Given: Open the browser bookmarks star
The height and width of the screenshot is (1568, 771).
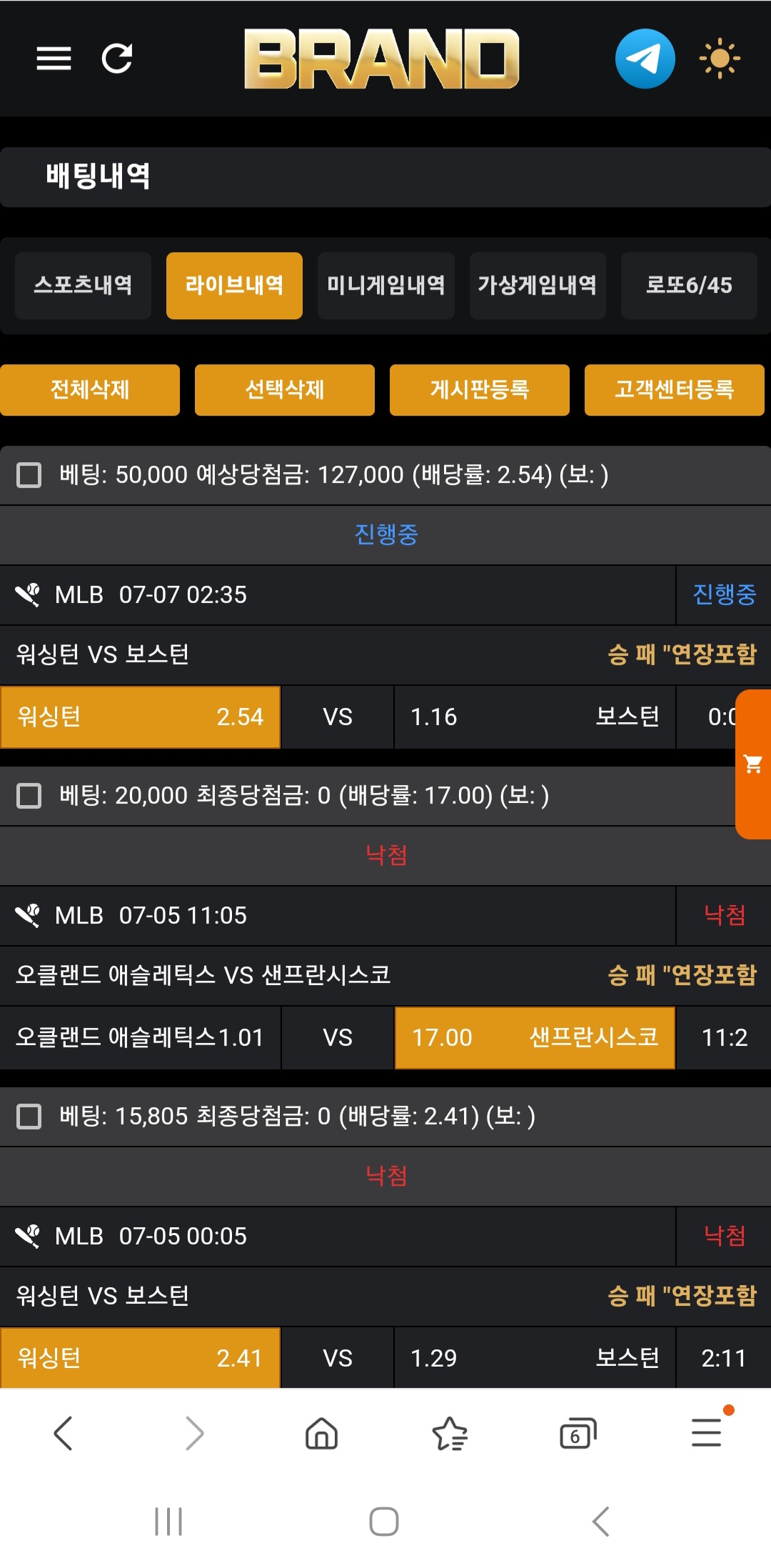Looking at the screenshot, I should pyautogui.click(x=450, y=1433).
